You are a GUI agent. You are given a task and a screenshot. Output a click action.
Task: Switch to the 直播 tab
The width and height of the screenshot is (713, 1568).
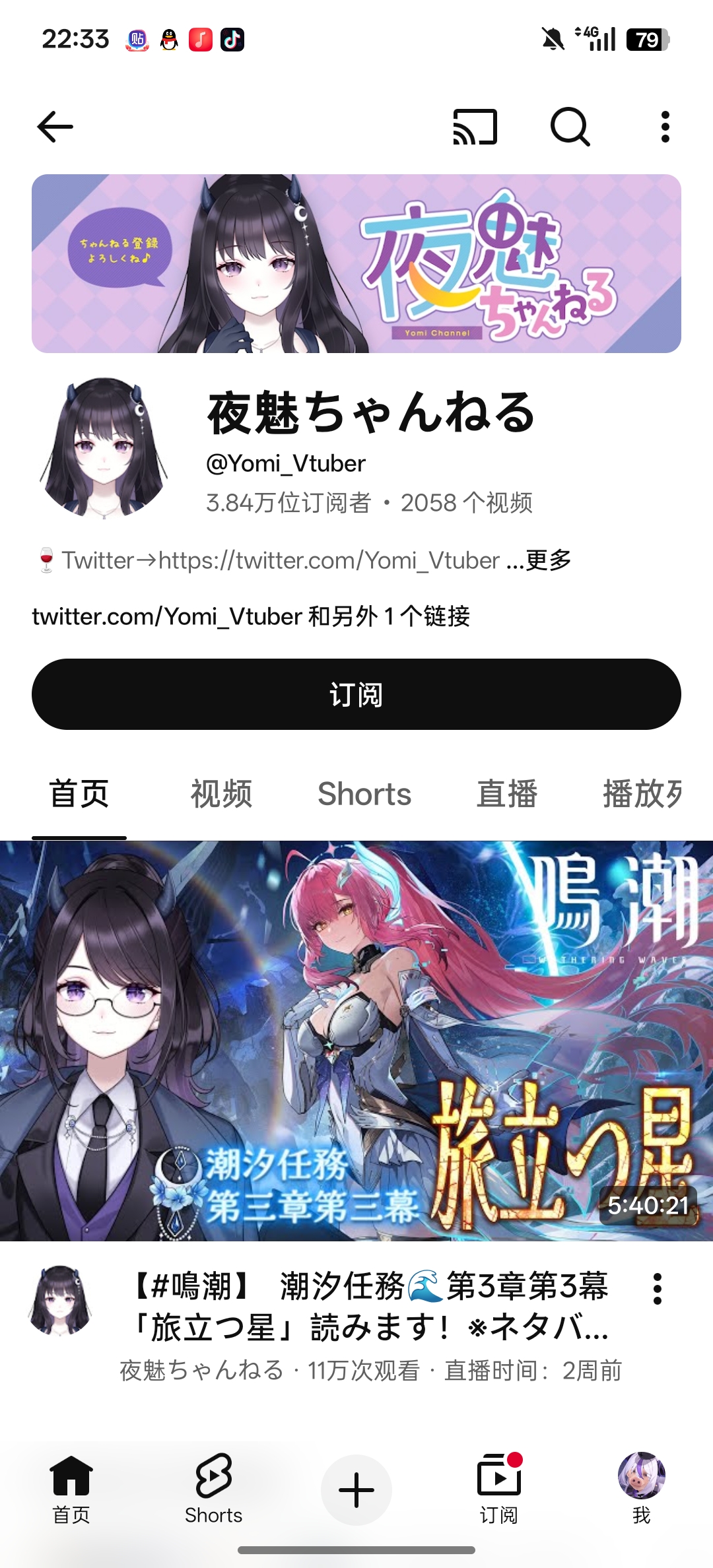pos(507,793)
